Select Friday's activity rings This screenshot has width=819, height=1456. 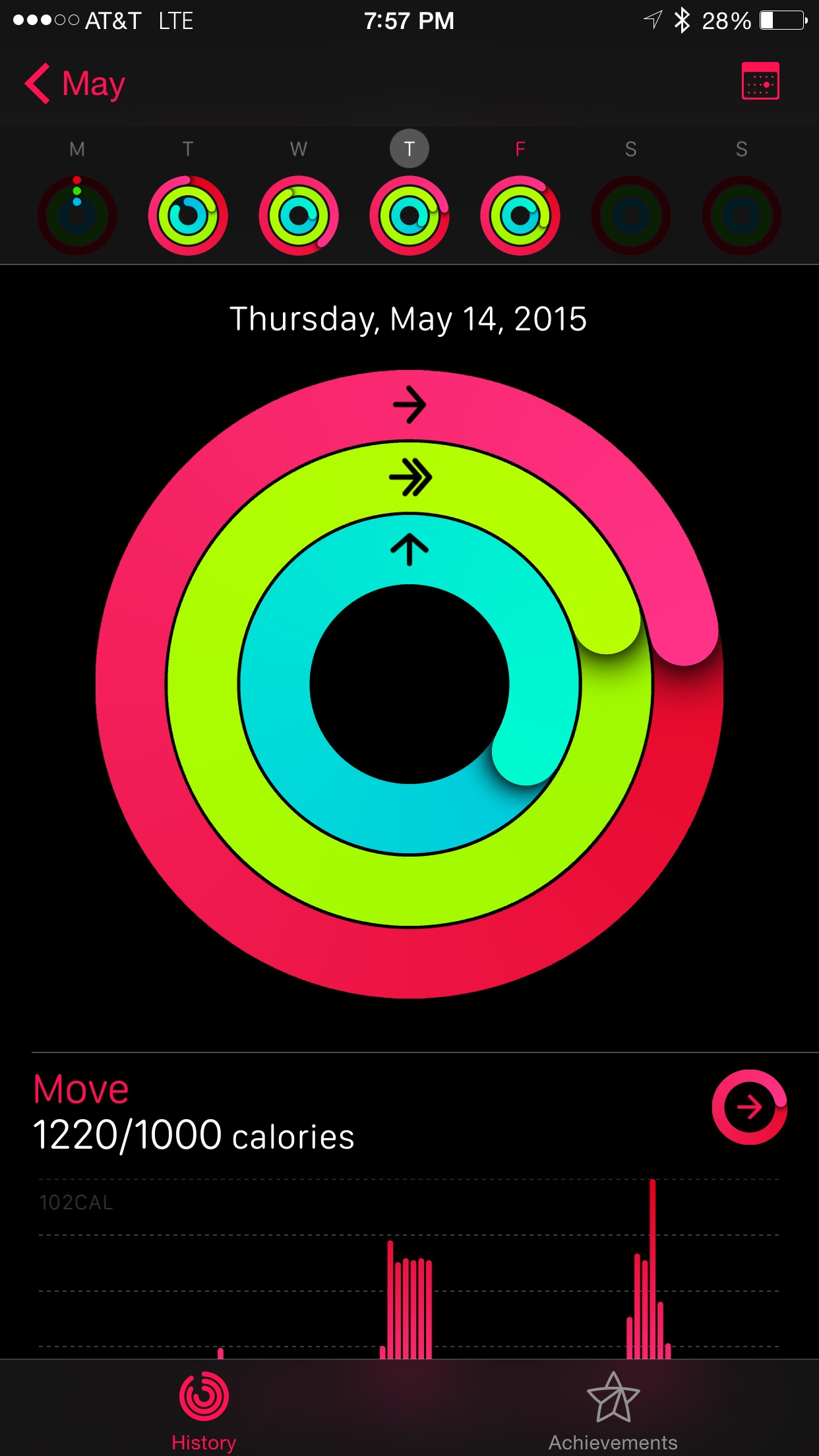(520, 215)
